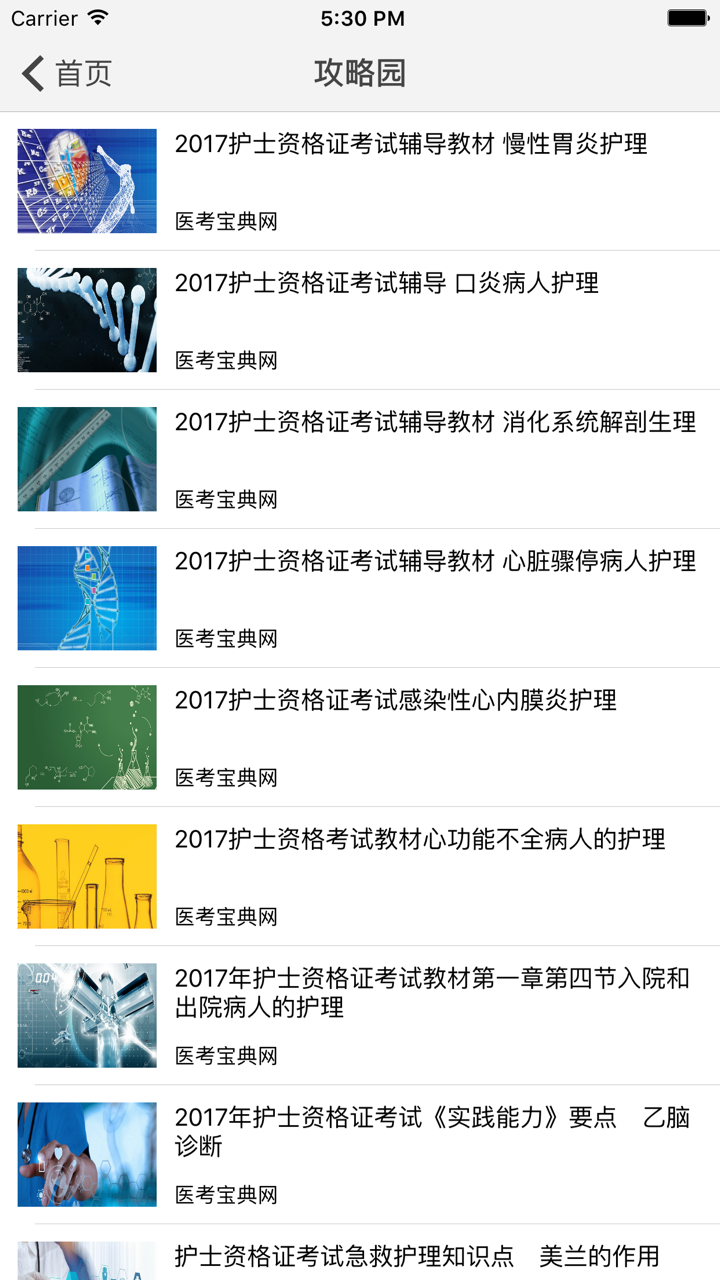Open the 入院和出院病人的护理 article
The height and width of the screenshot is (1280, 720).
click(x=430, y=992)
